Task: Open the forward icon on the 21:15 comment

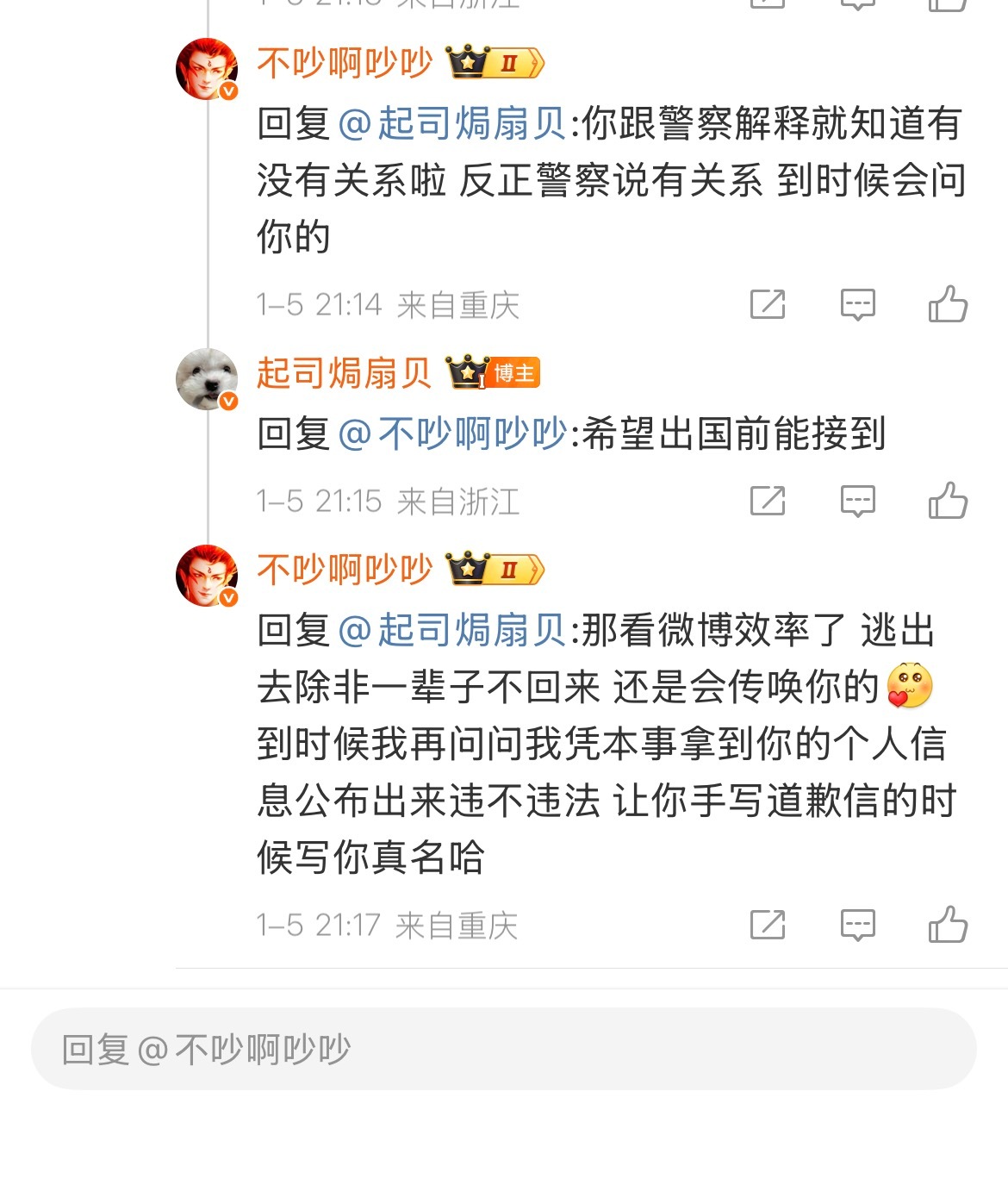Action: point(768,499)
